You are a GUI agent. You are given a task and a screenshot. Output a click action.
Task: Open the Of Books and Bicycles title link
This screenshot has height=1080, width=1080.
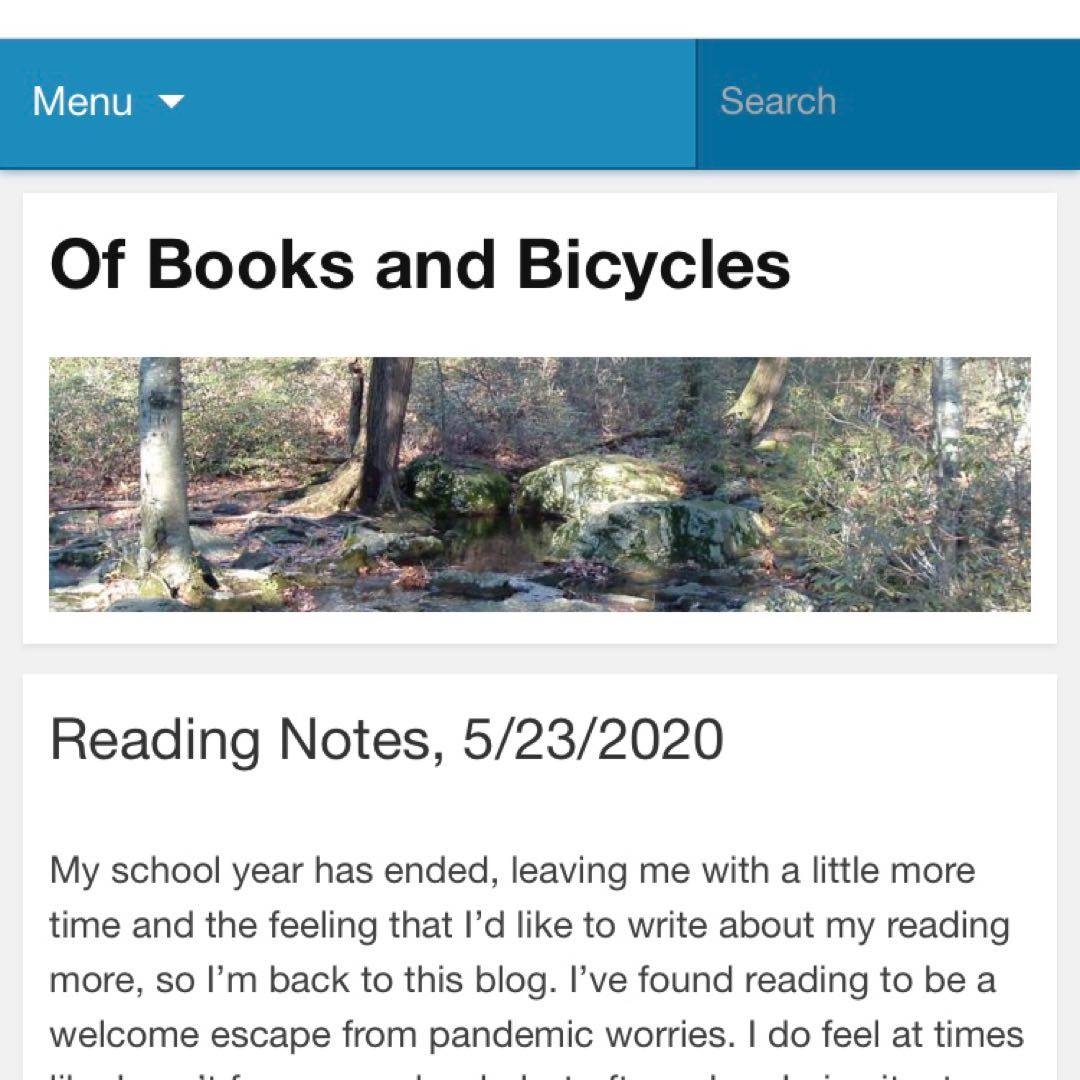point(420,265)
